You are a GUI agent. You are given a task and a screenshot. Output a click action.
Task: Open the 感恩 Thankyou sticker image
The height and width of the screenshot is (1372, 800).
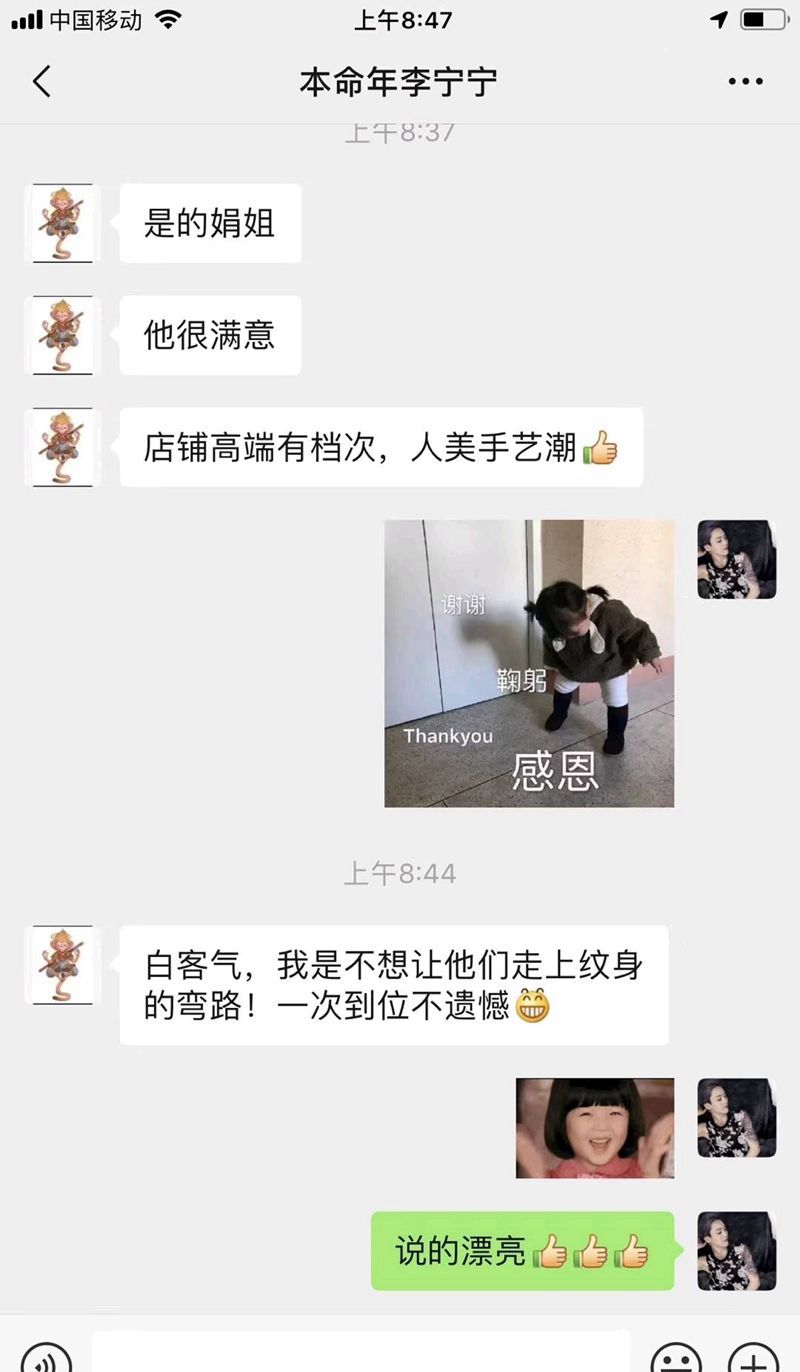pyautogui.click(x=529, y=663)
